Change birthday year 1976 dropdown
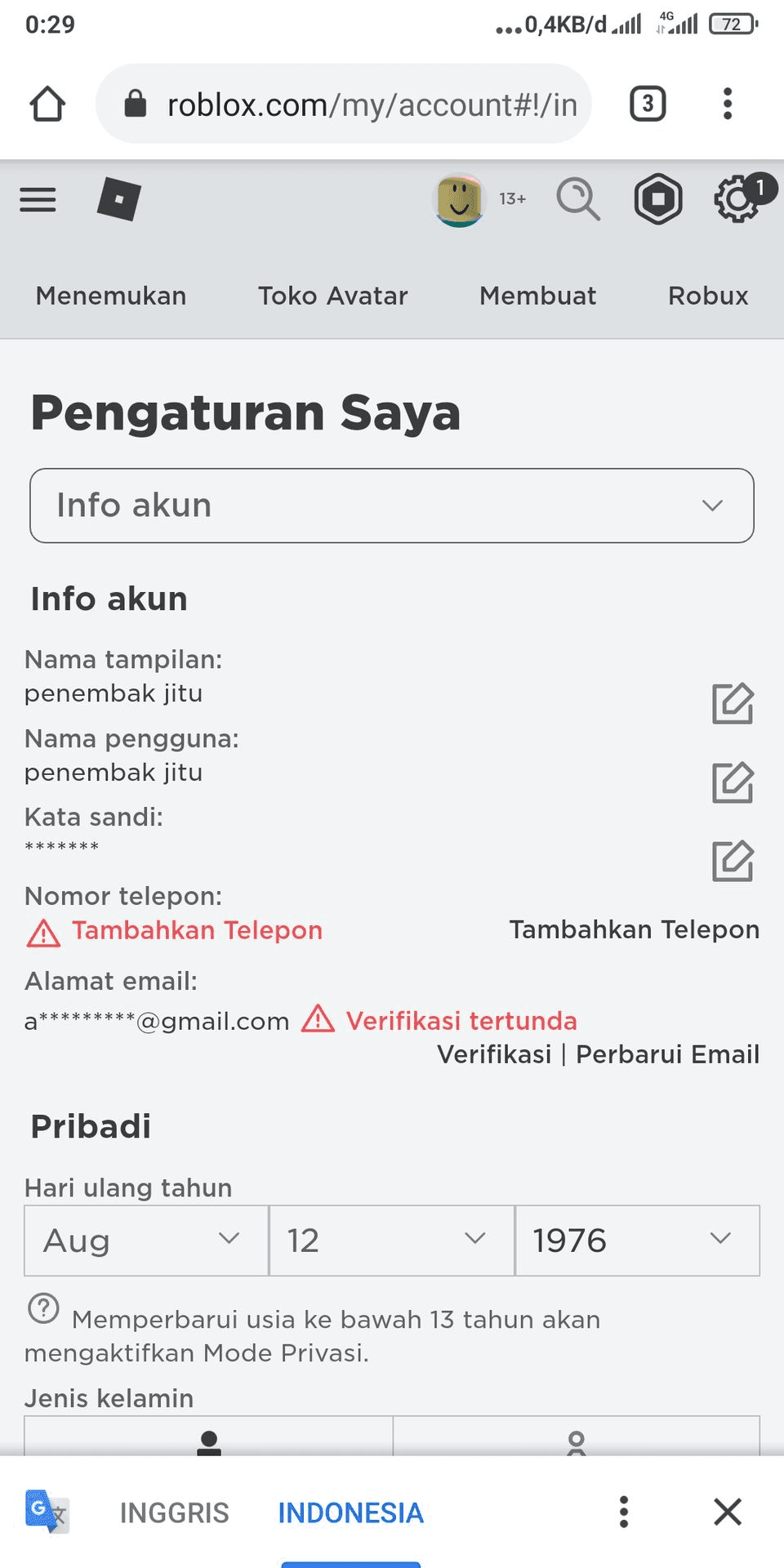 pos(637,1241)
